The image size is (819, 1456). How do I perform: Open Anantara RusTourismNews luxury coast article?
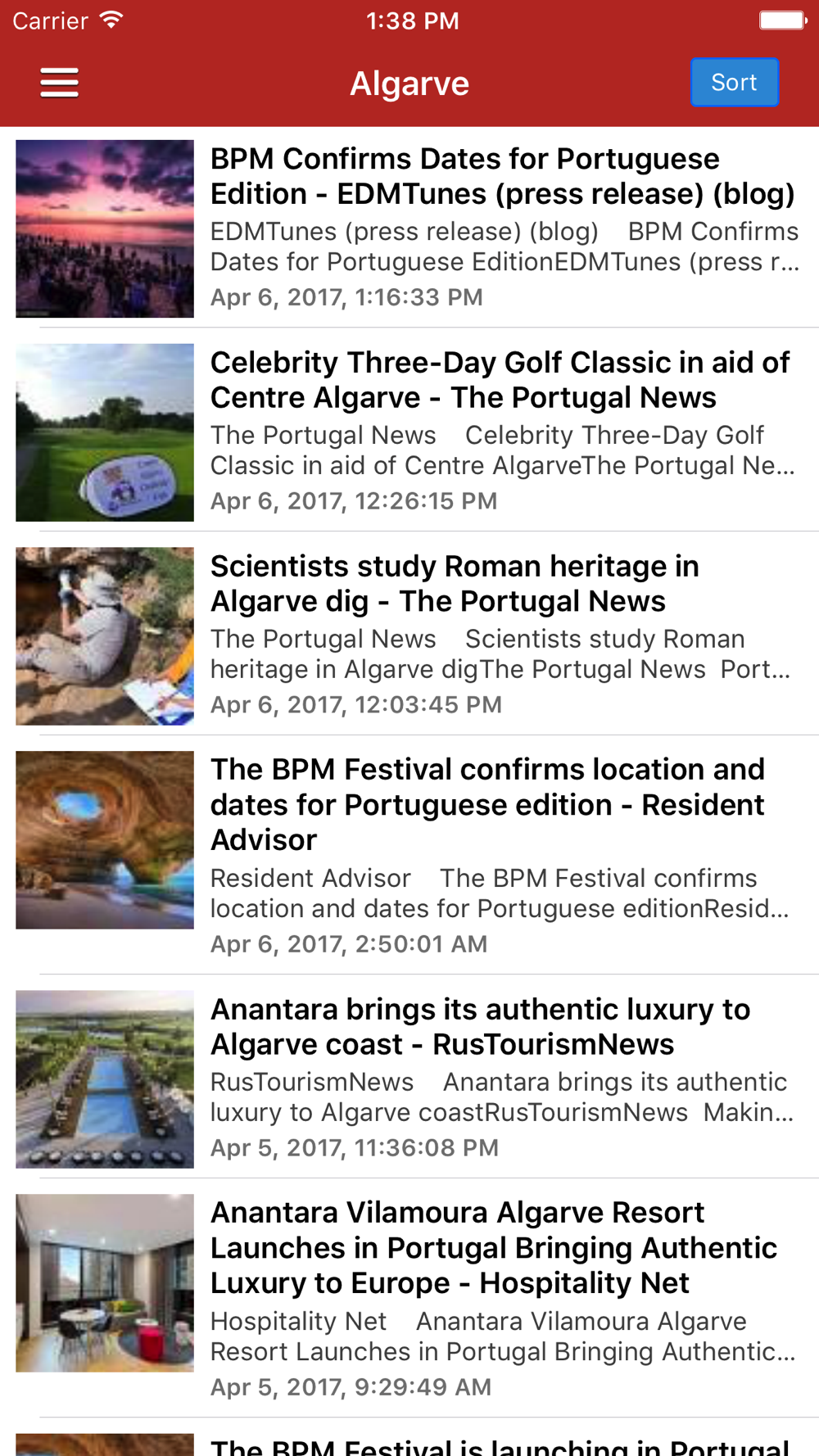click(x=480, y=1027)
